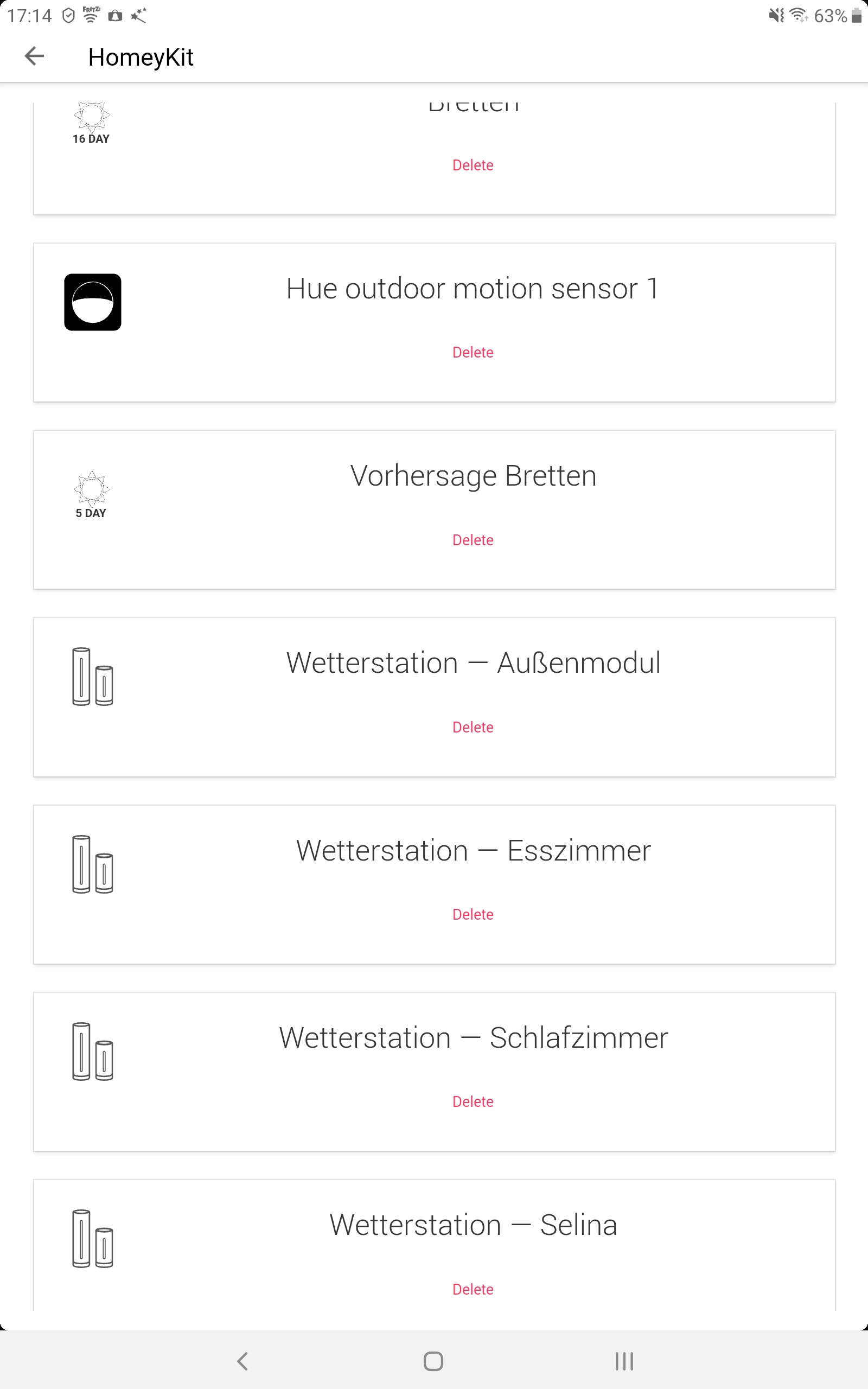Delete Hue outdoor motion sensor 1
This screenshot has height=1389, width=868.
[x=473, y=353]
